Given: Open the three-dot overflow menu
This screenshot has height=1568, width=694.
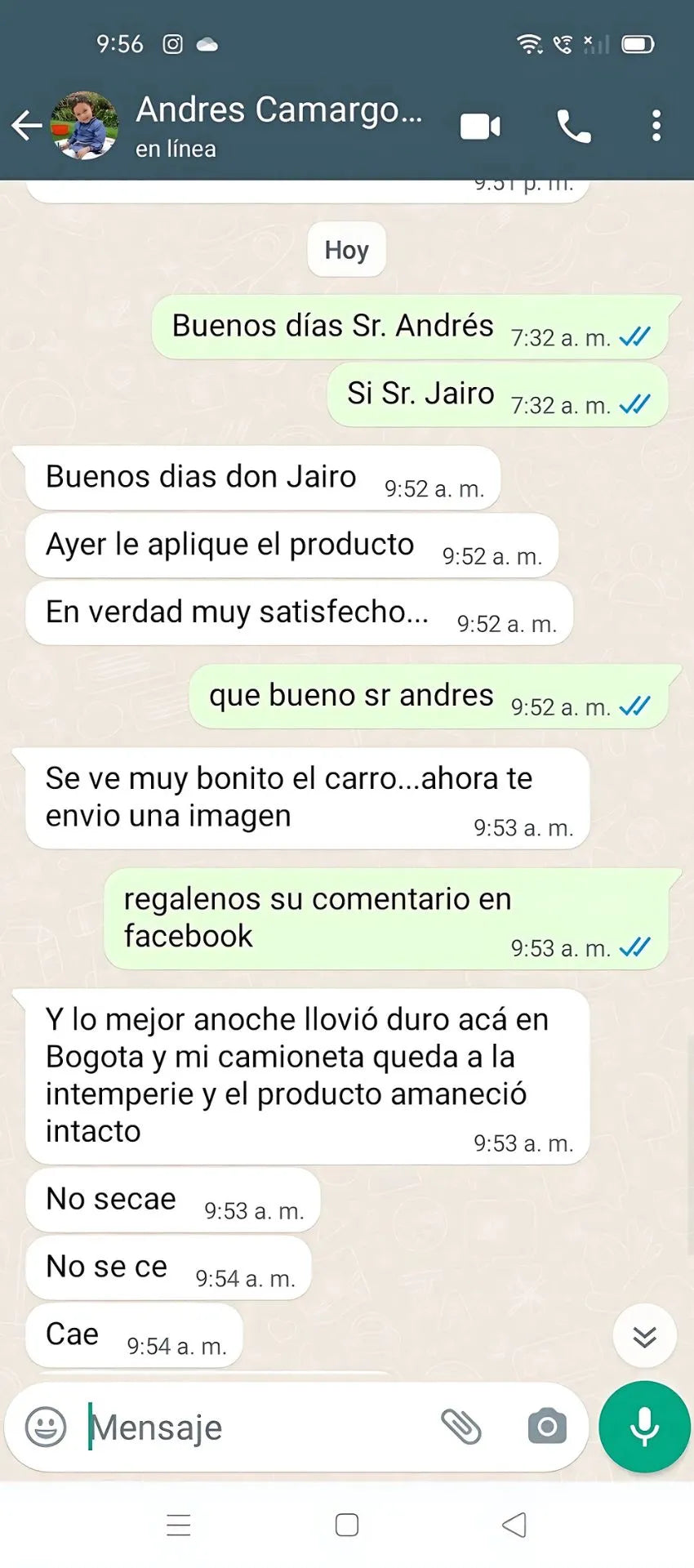Looking at the screenshot, I should [x=656, y=126].
